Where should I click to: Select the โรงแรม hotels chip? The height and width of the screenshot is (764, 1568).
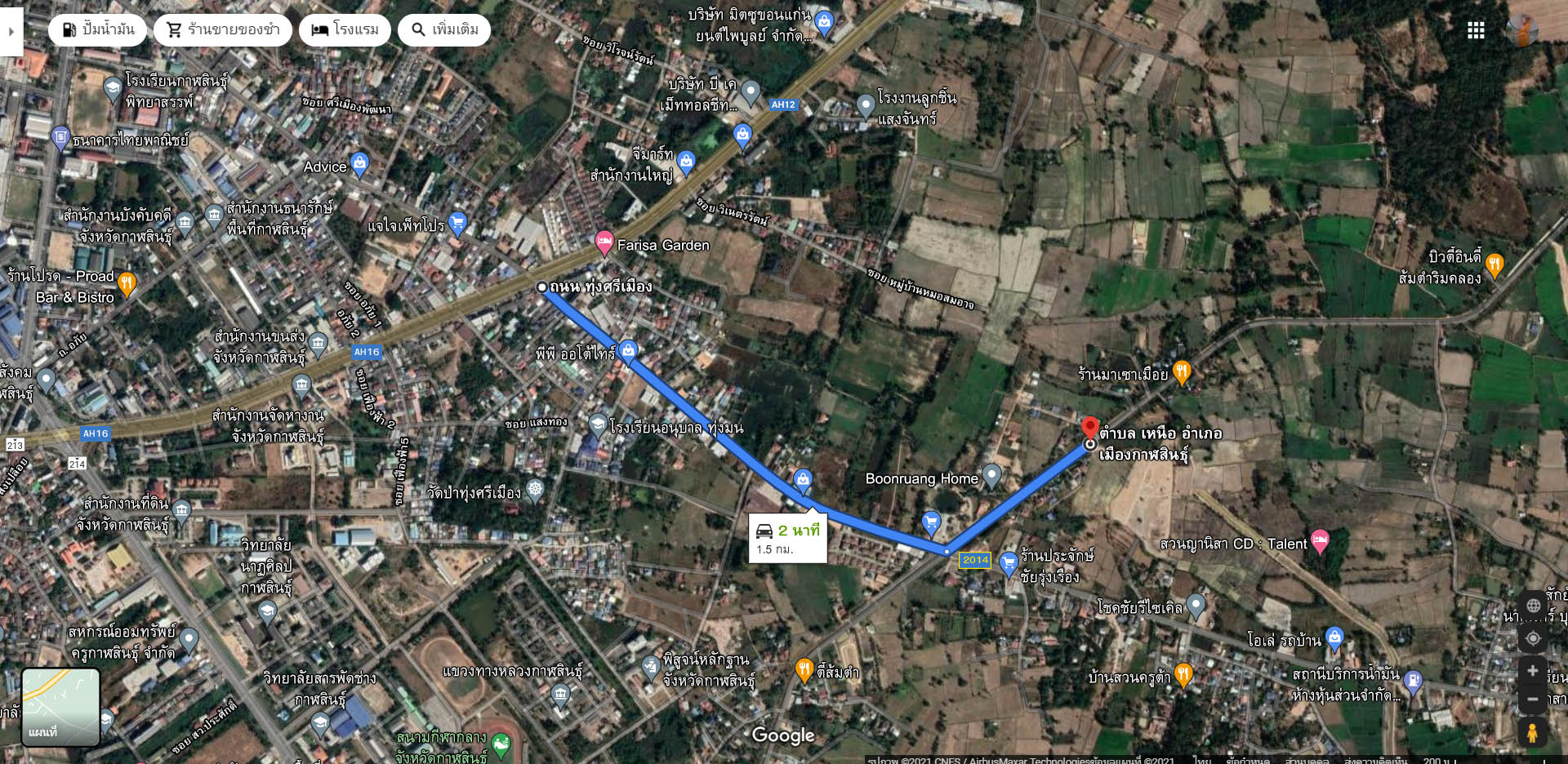click(x=345, y=30)
